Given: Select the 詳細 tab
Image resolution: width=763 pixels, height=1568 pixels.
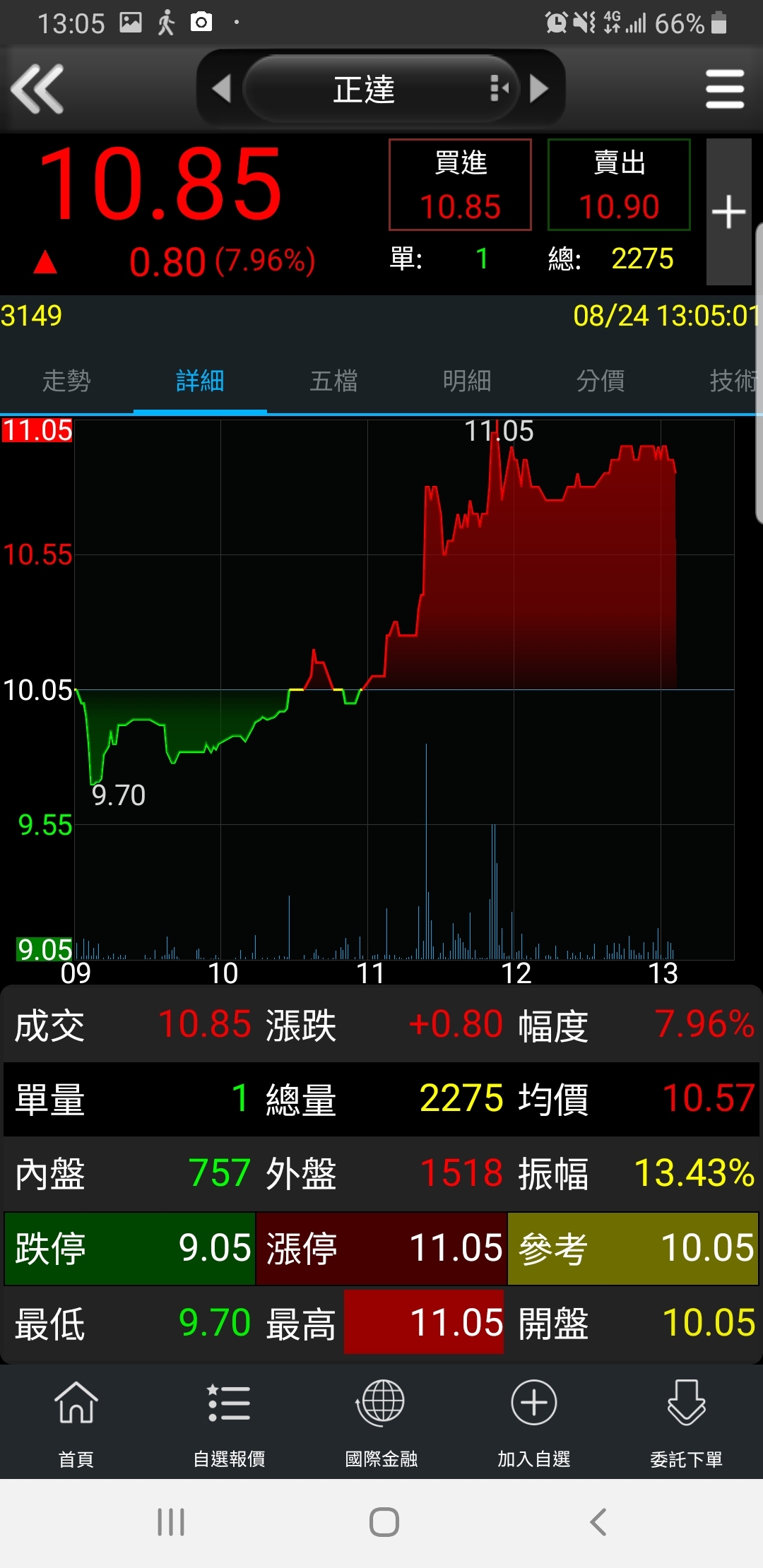Looking at the screenshot, I should click(x=200, y=381).
